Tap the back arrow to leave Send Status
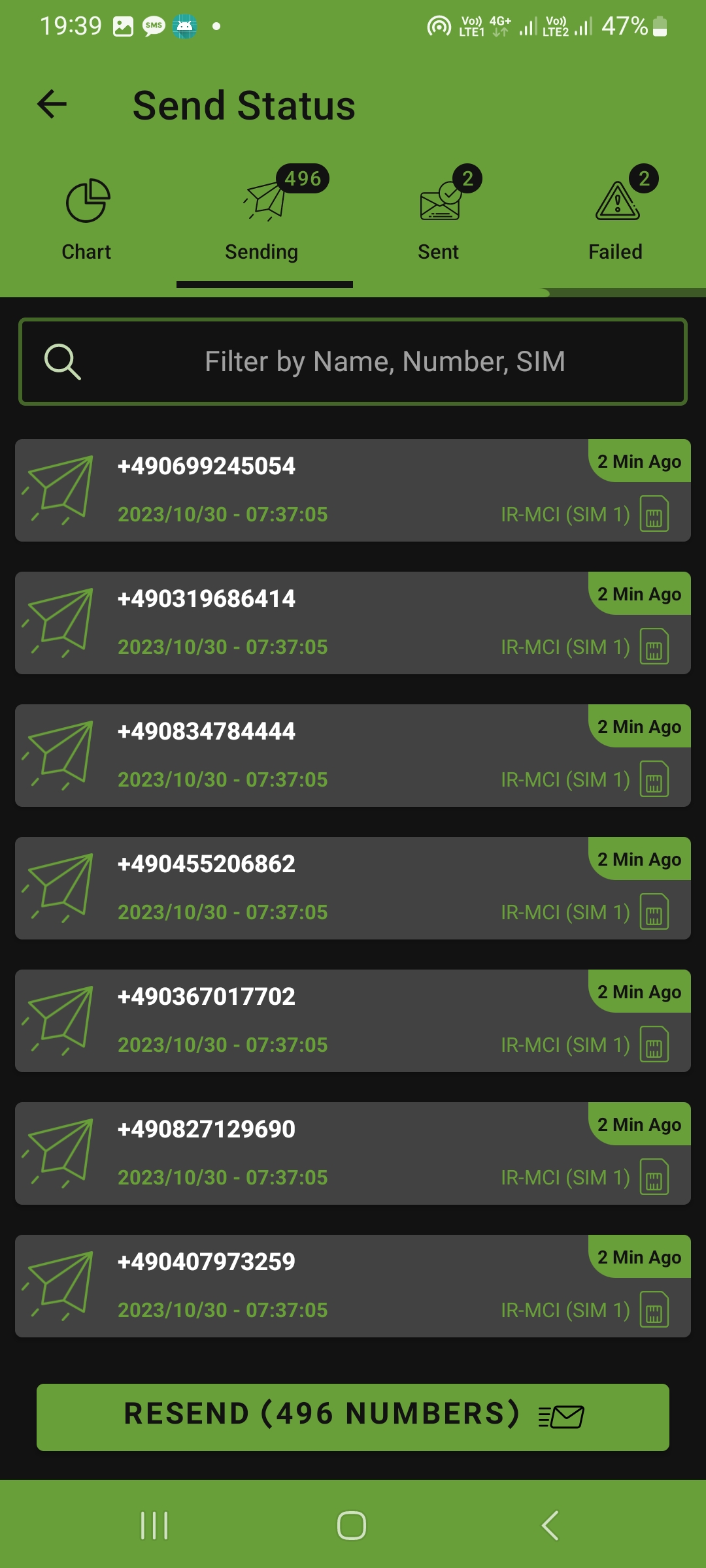Viewport: 706px width, 1568px height. (x=50, y=105)
